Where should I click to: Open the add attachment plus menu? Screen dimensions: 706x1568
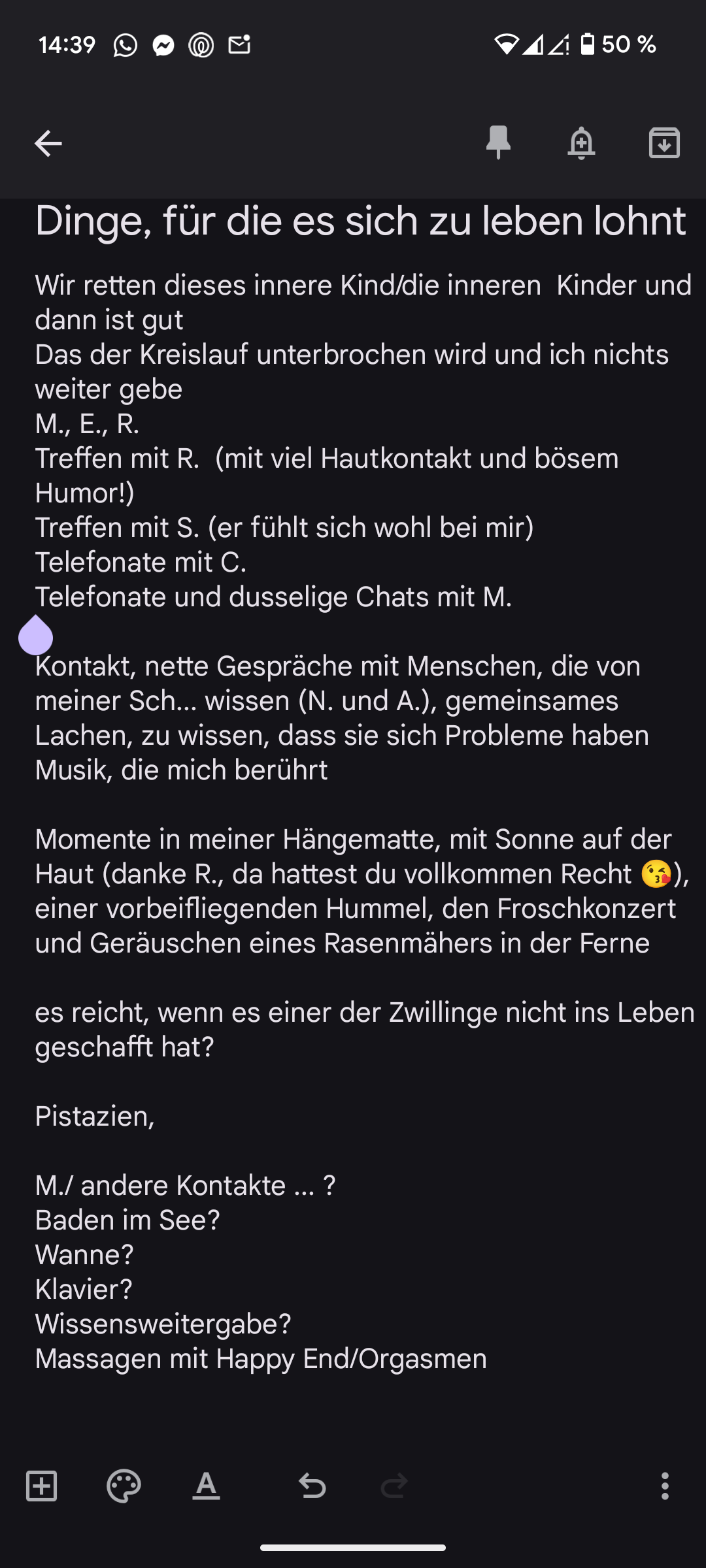(41, 1486)
